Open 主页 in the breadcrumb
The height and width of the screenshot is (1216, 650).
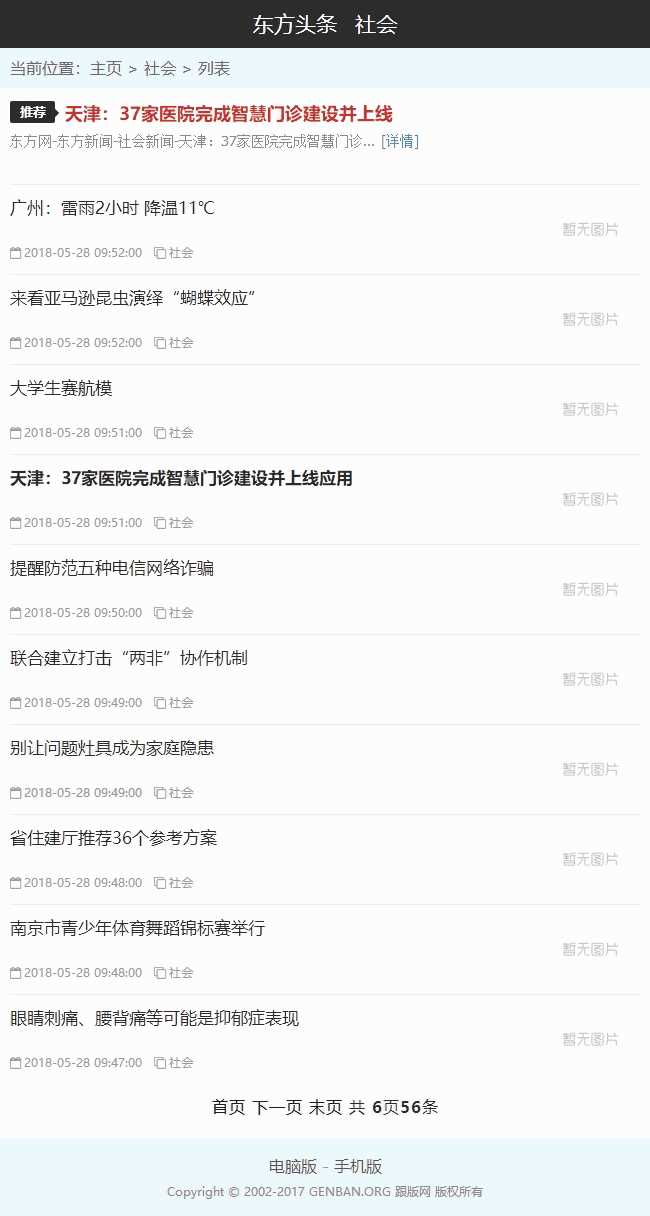coord(106,68)
